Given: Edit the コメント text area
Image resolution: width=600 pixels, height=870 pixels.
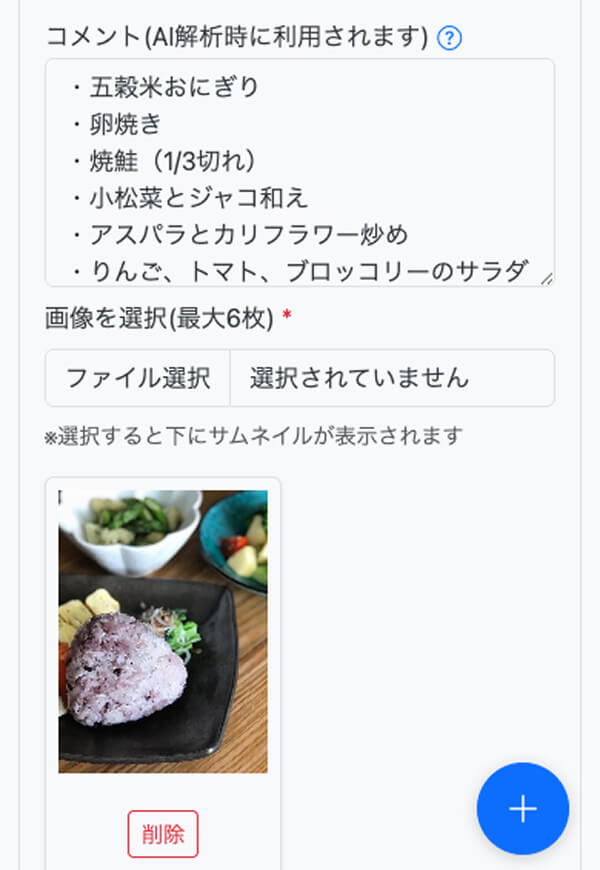Looking at the screenshot, I should tap(299, 172).
